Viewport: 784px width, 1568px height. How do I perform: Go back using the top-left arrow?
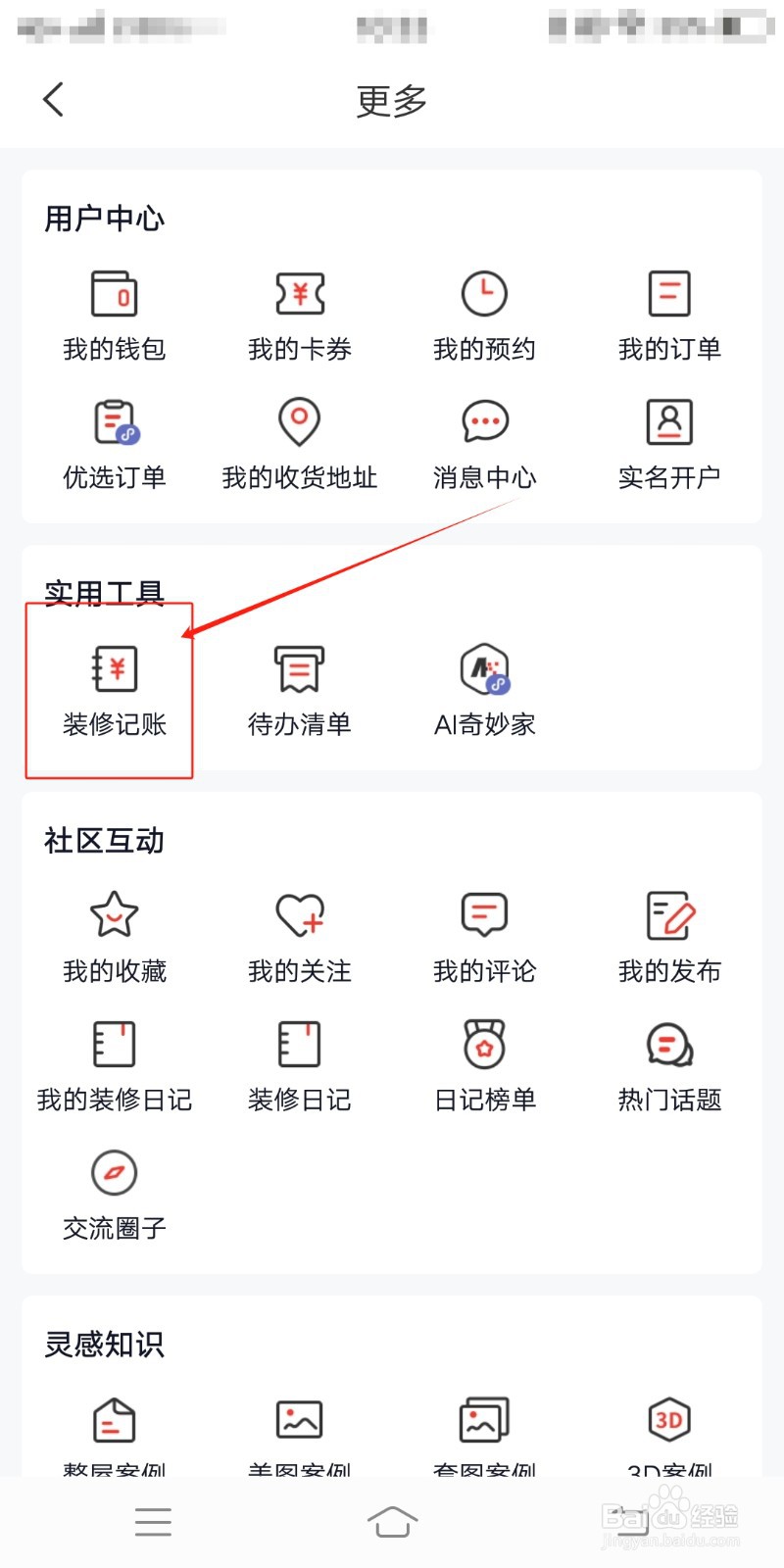point(54,99)
